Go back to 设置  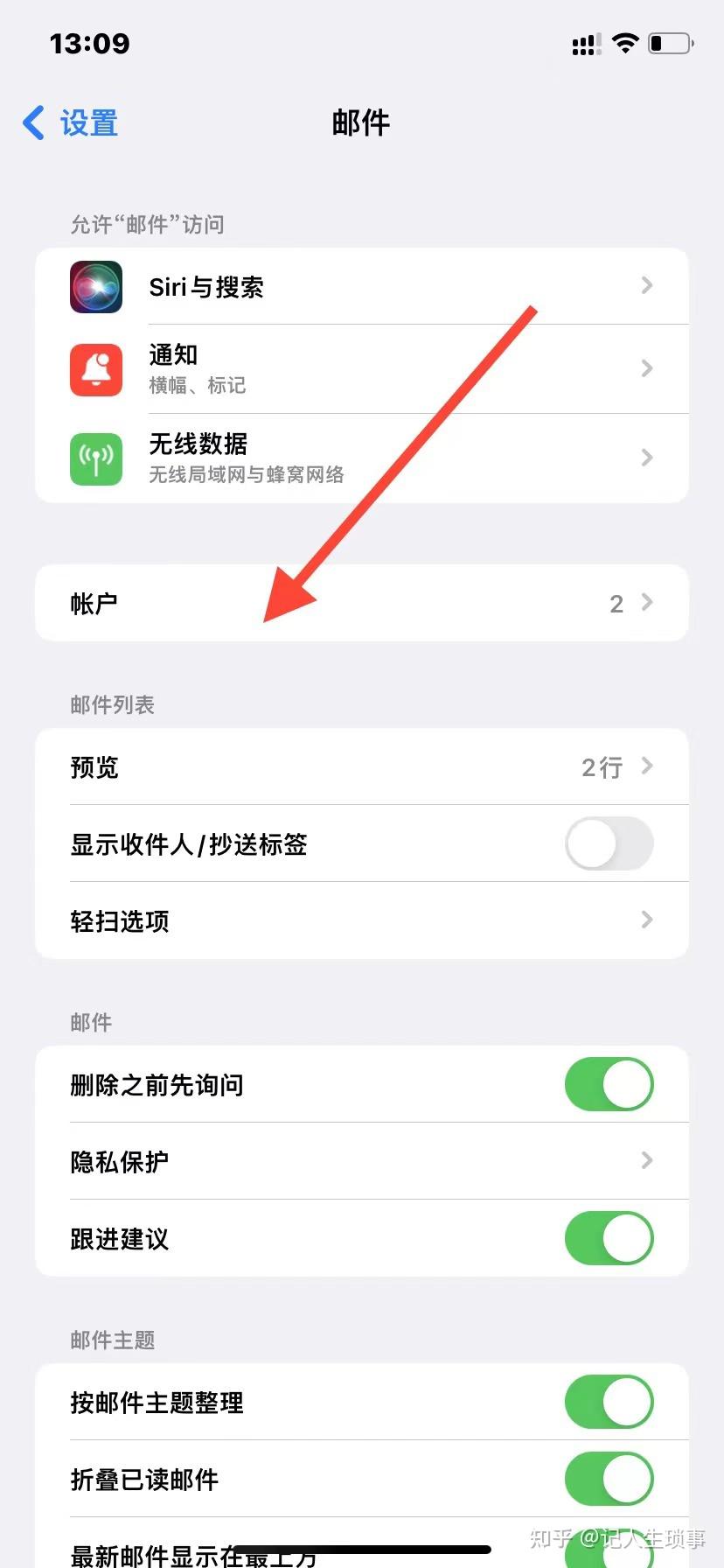(72, 123)
